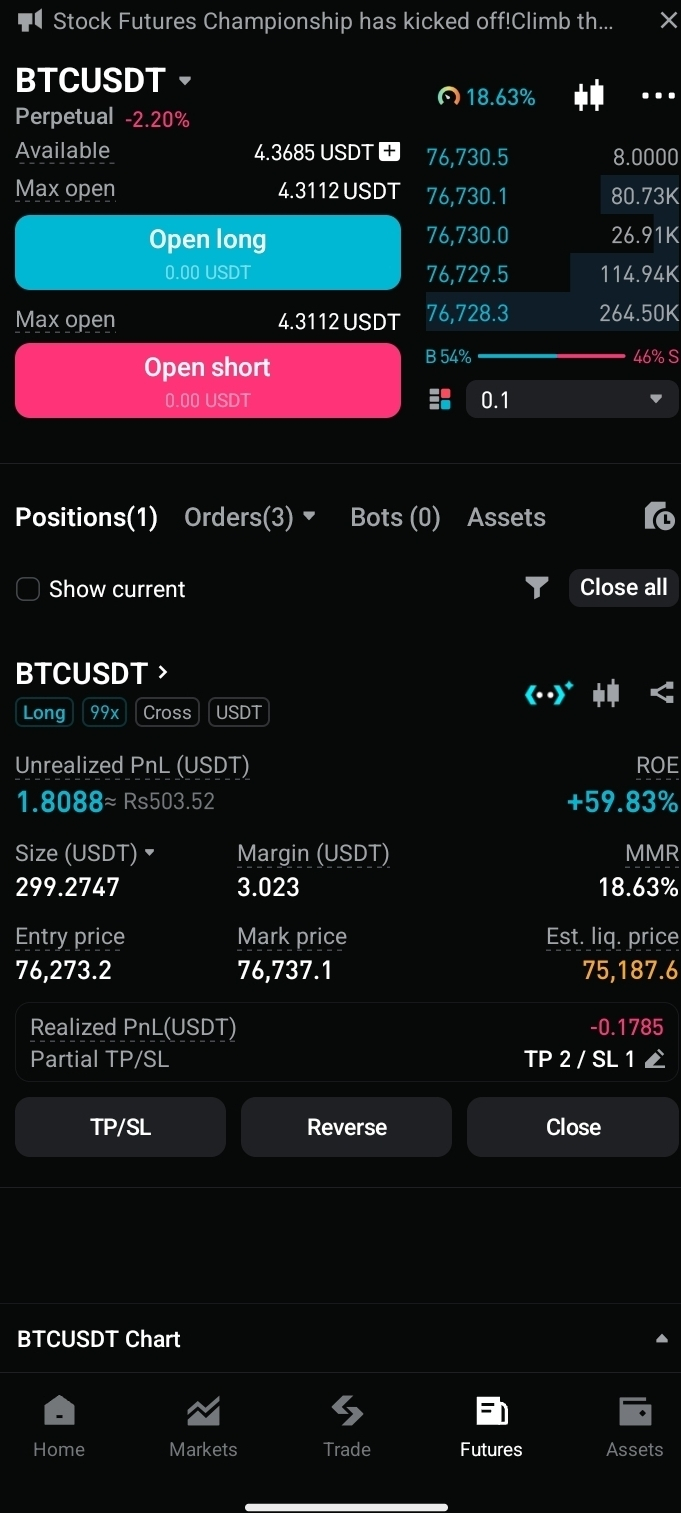Screen dimensions: 681x1513
Task: Reverse the BTCUSDT long position
Action: 346,1127
